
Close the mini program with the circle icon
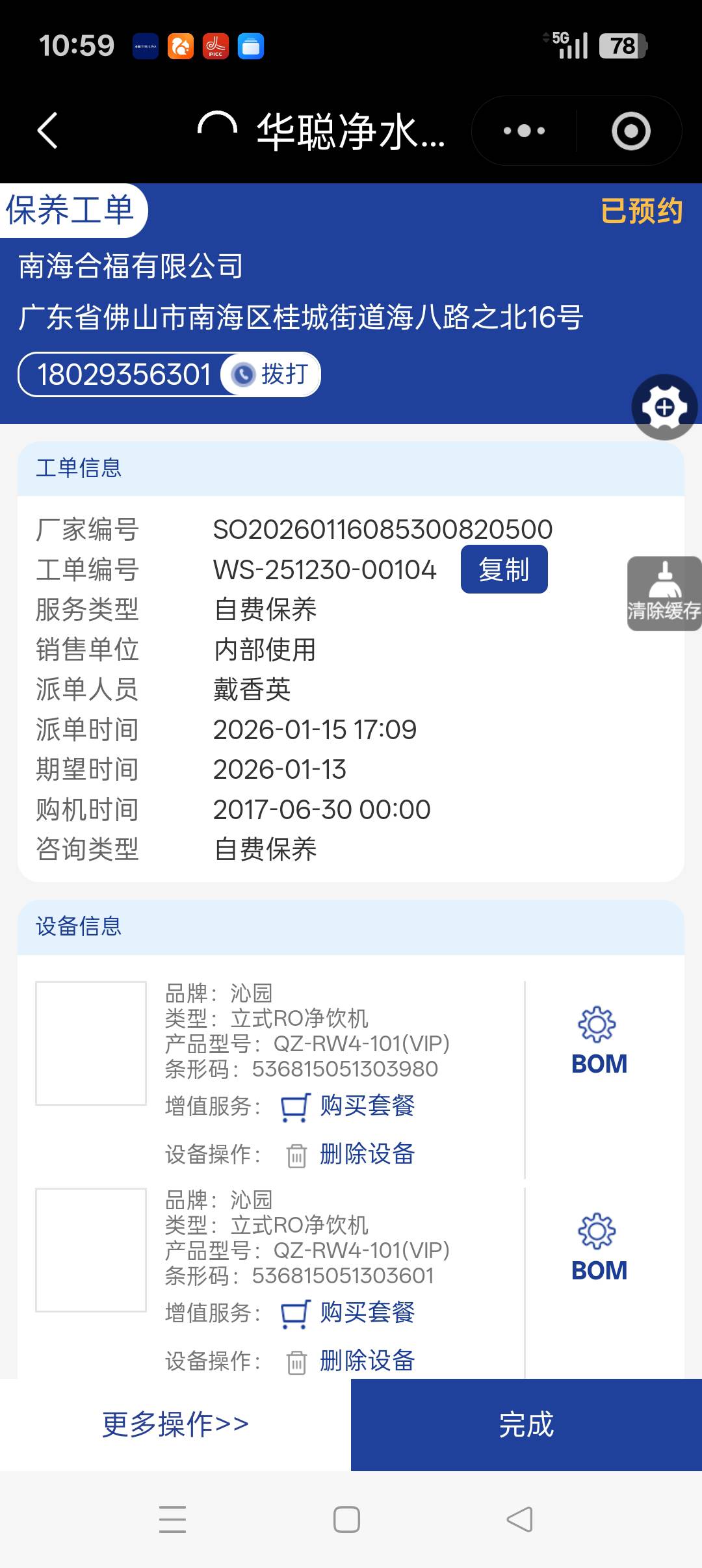(630, 131)
